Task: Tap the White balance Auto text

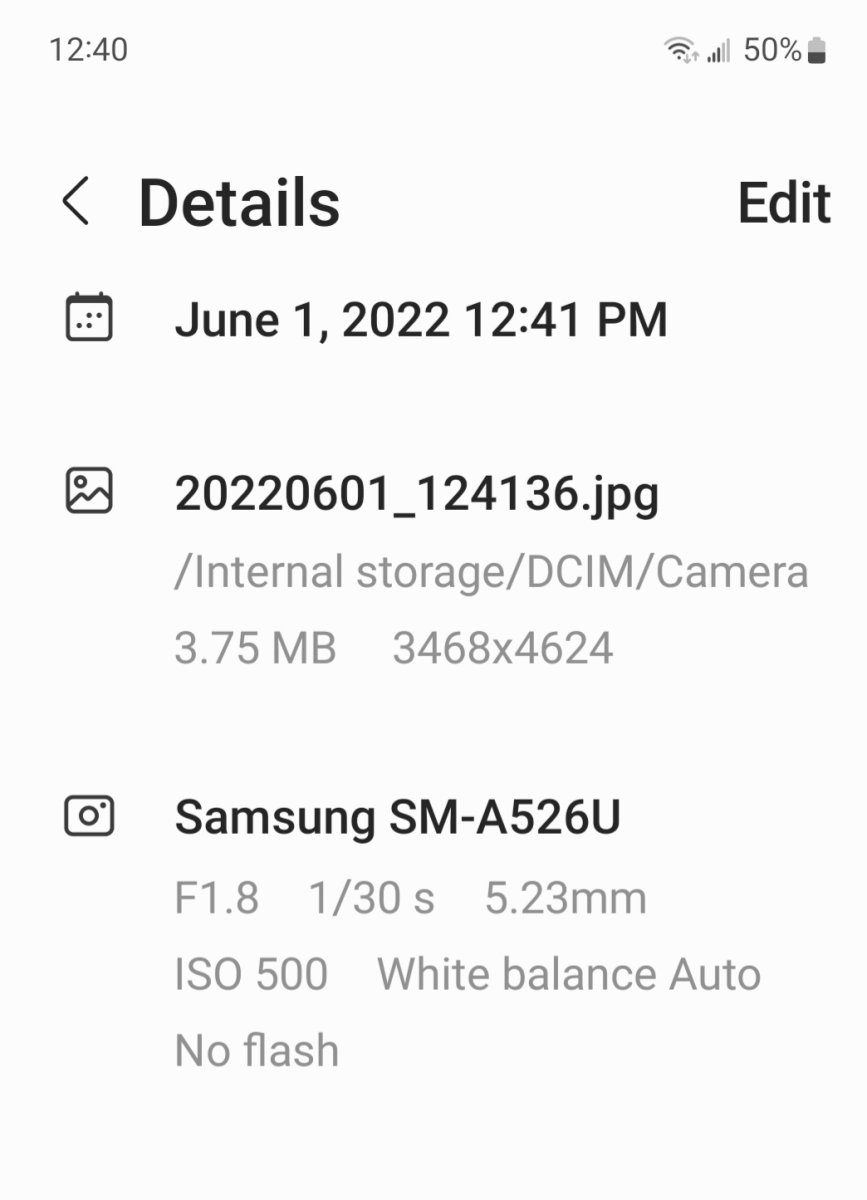Action: (x=568, y=972)
